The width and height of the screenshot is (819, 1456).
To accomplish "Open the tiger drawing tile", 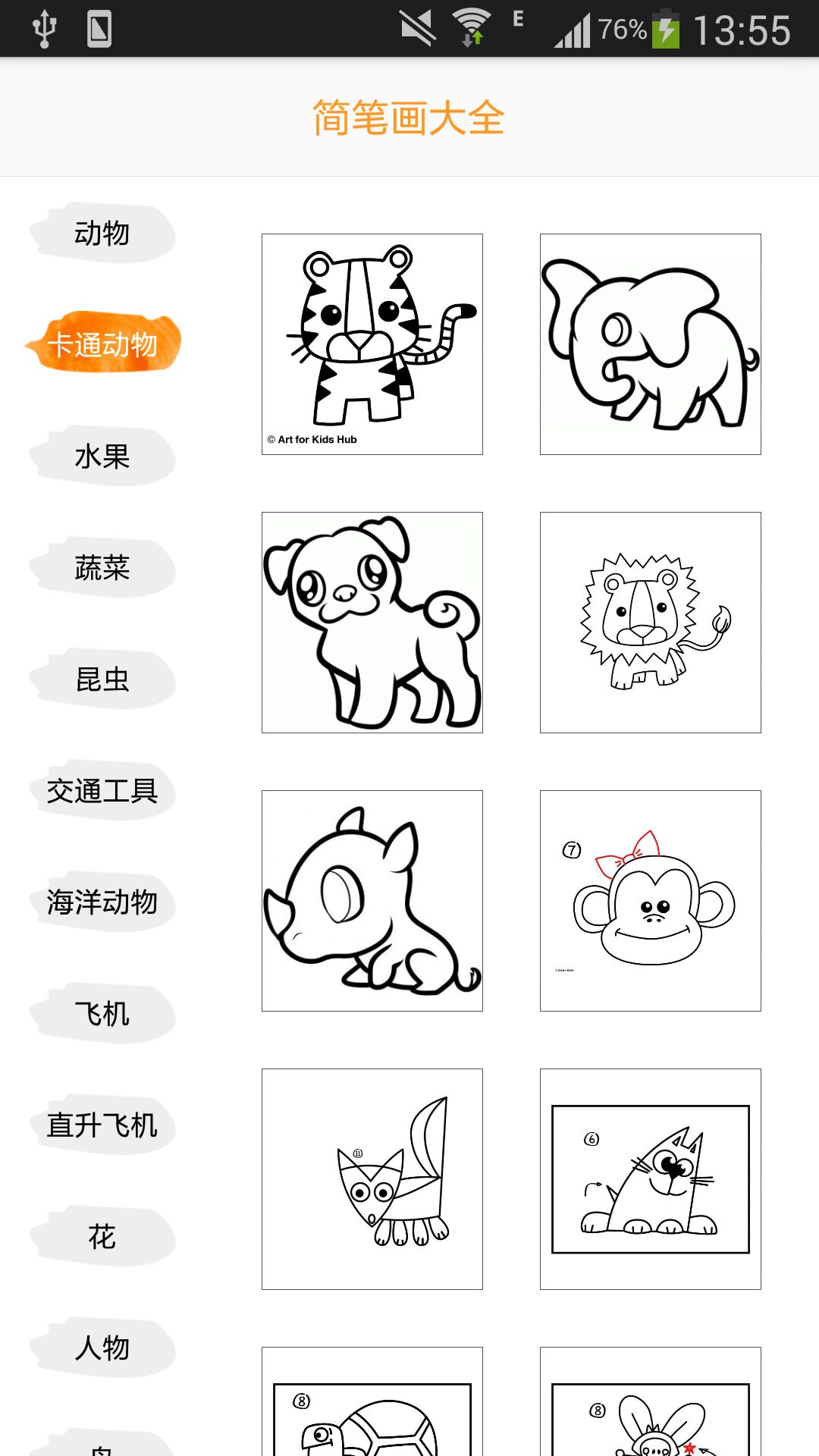I will point(372,344).
